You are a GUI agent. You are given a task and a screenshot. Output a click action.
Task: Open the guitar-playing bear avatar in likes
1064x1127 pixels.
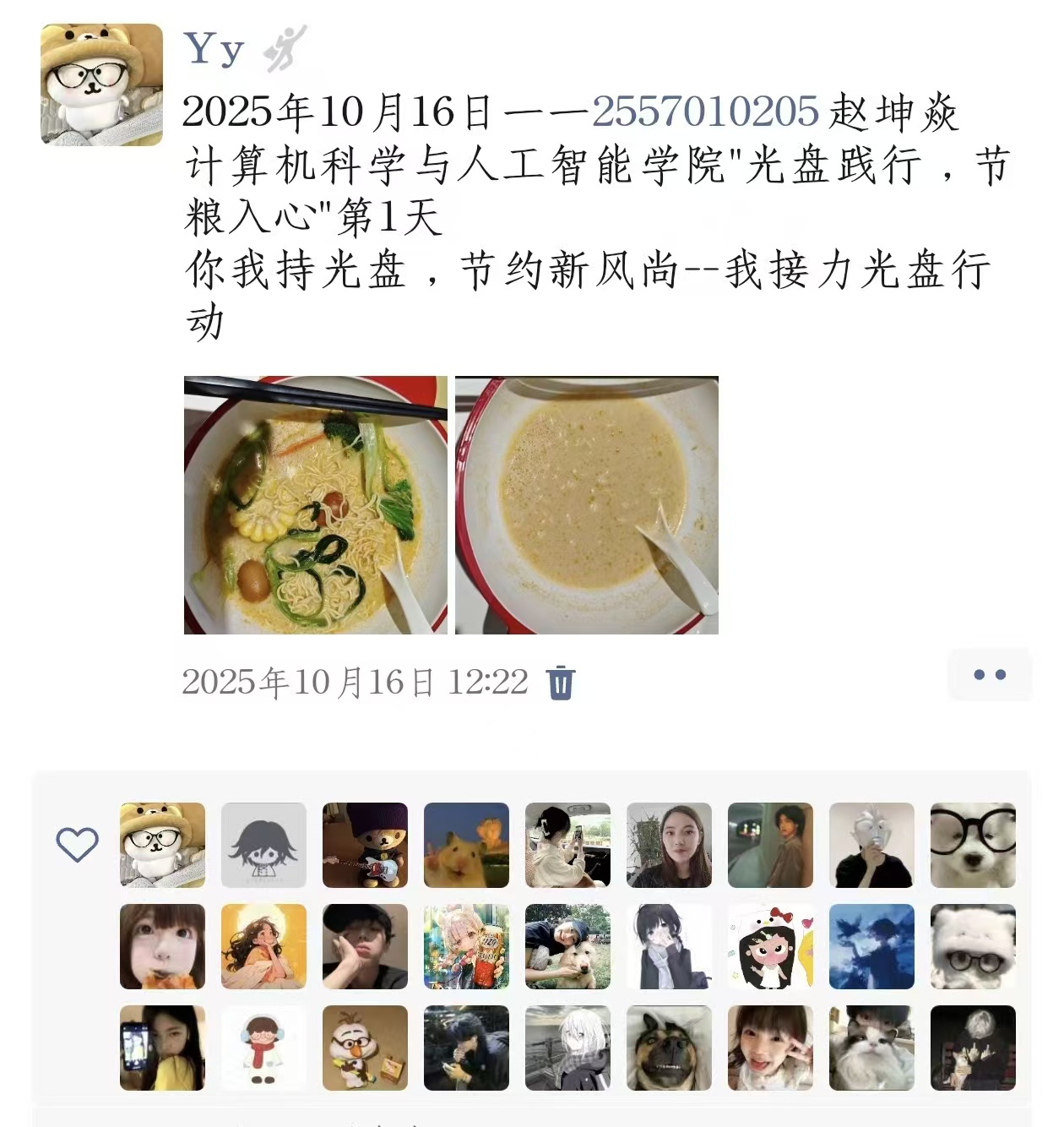pyautogui.click(x=365, y=845)
